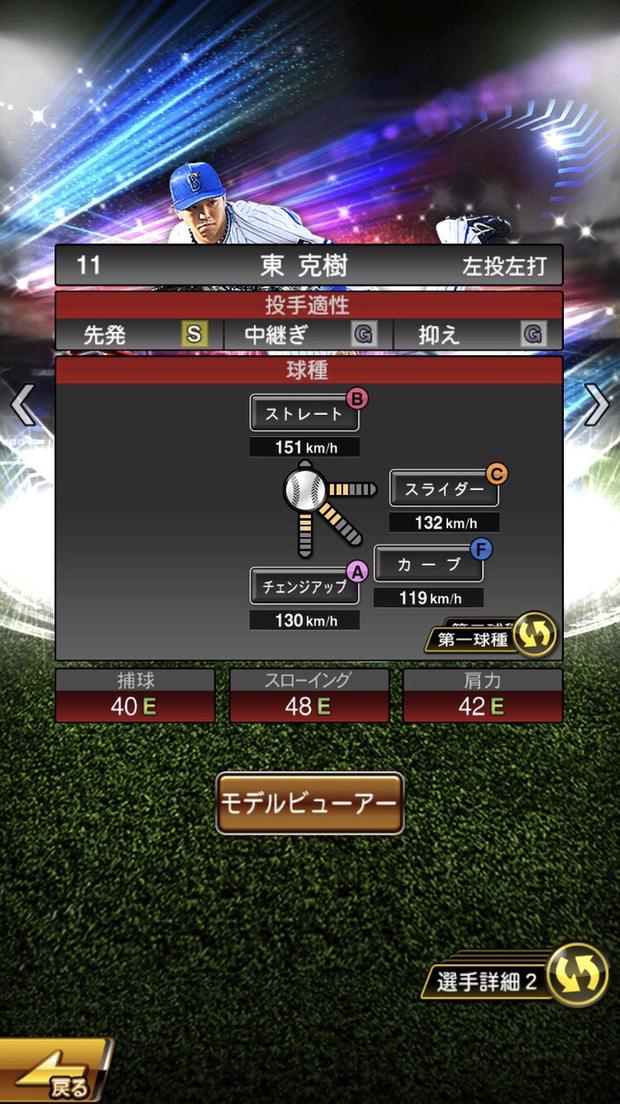Select the スライダー pitch
Image resolution: width=620 pixels, height=1104 pixels.
(444, 489)
